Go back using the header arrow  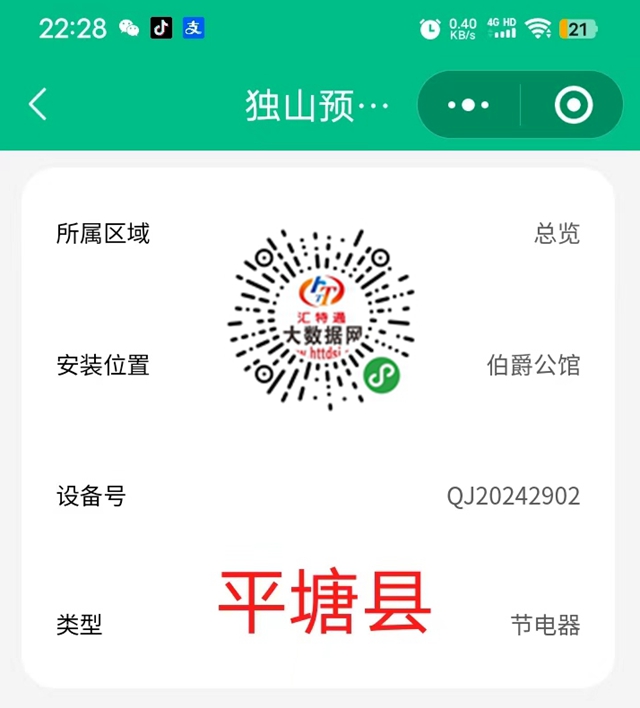pyautogui.click(x=38, y=104)
